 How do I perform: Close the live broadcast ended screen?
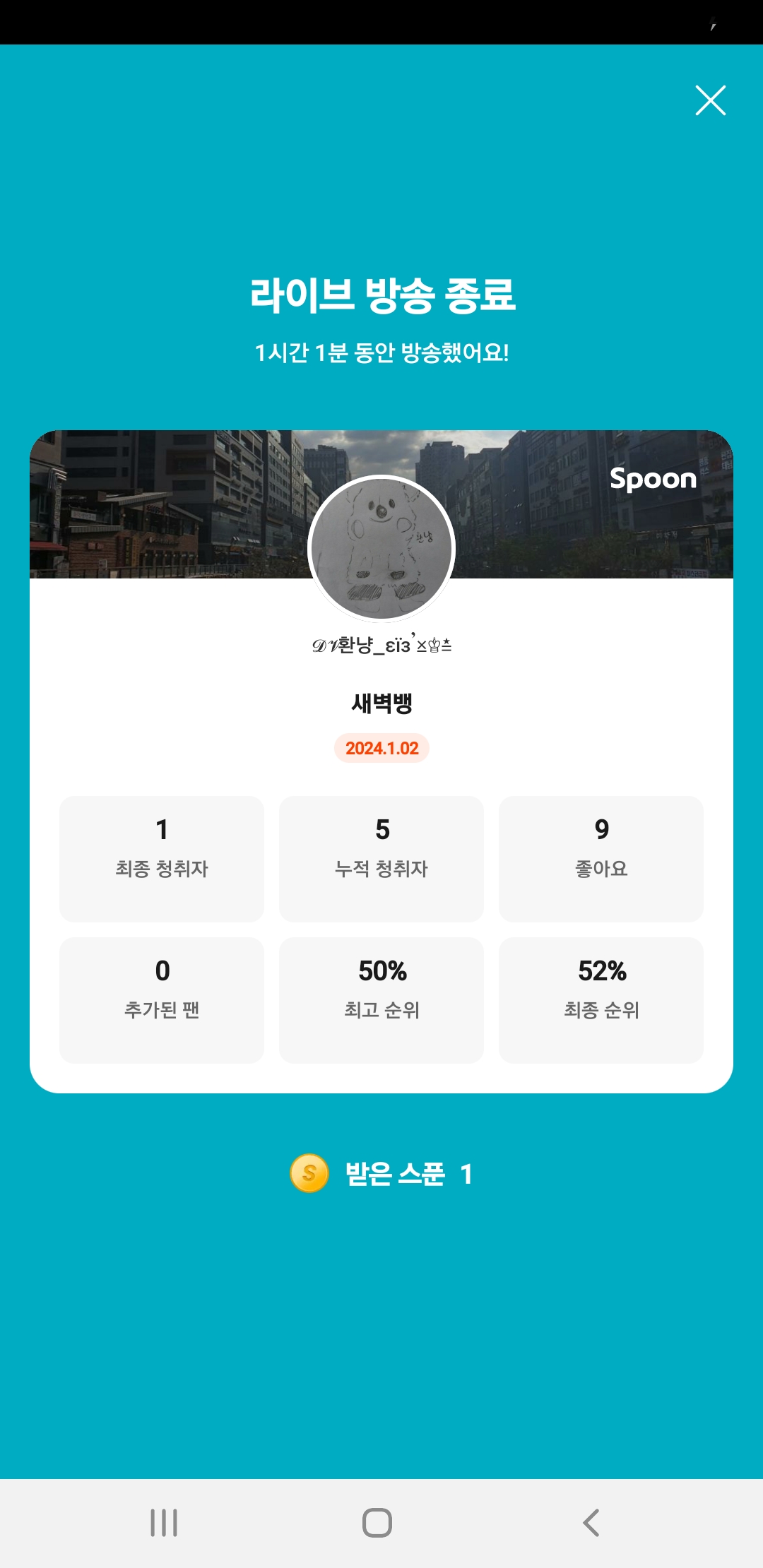pyautogui.click(x=710, y=100)
